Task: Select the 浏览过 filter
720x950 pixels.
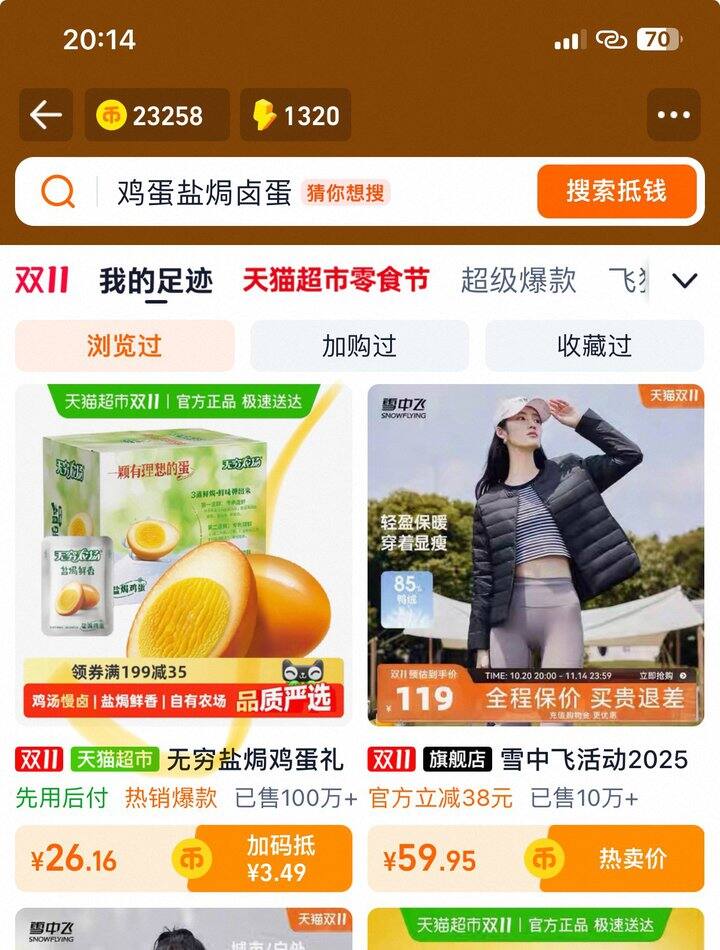Action: 124,346
